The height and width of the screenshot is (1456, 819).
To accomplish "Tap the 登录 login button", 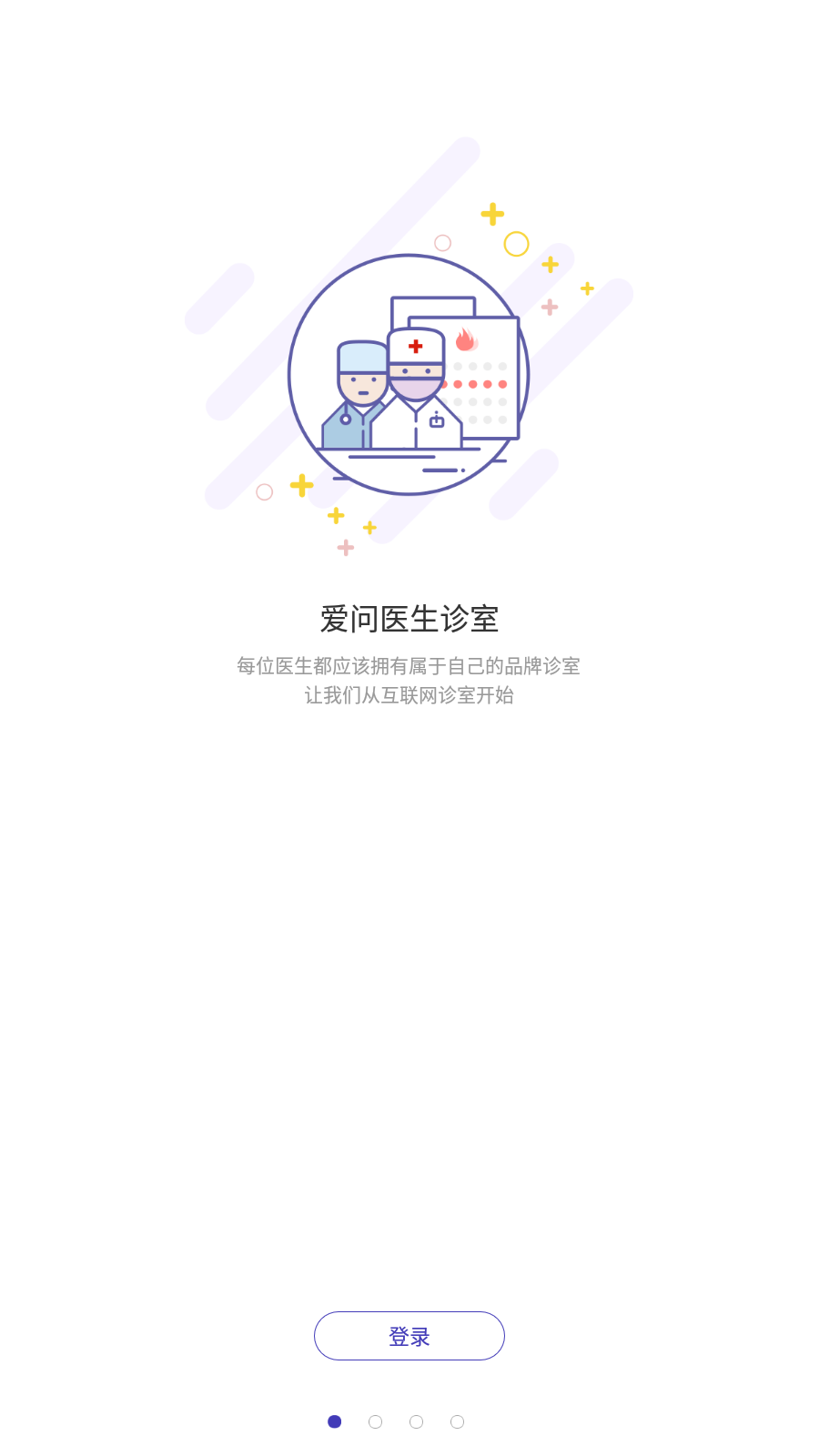I will pos(409,1336).
